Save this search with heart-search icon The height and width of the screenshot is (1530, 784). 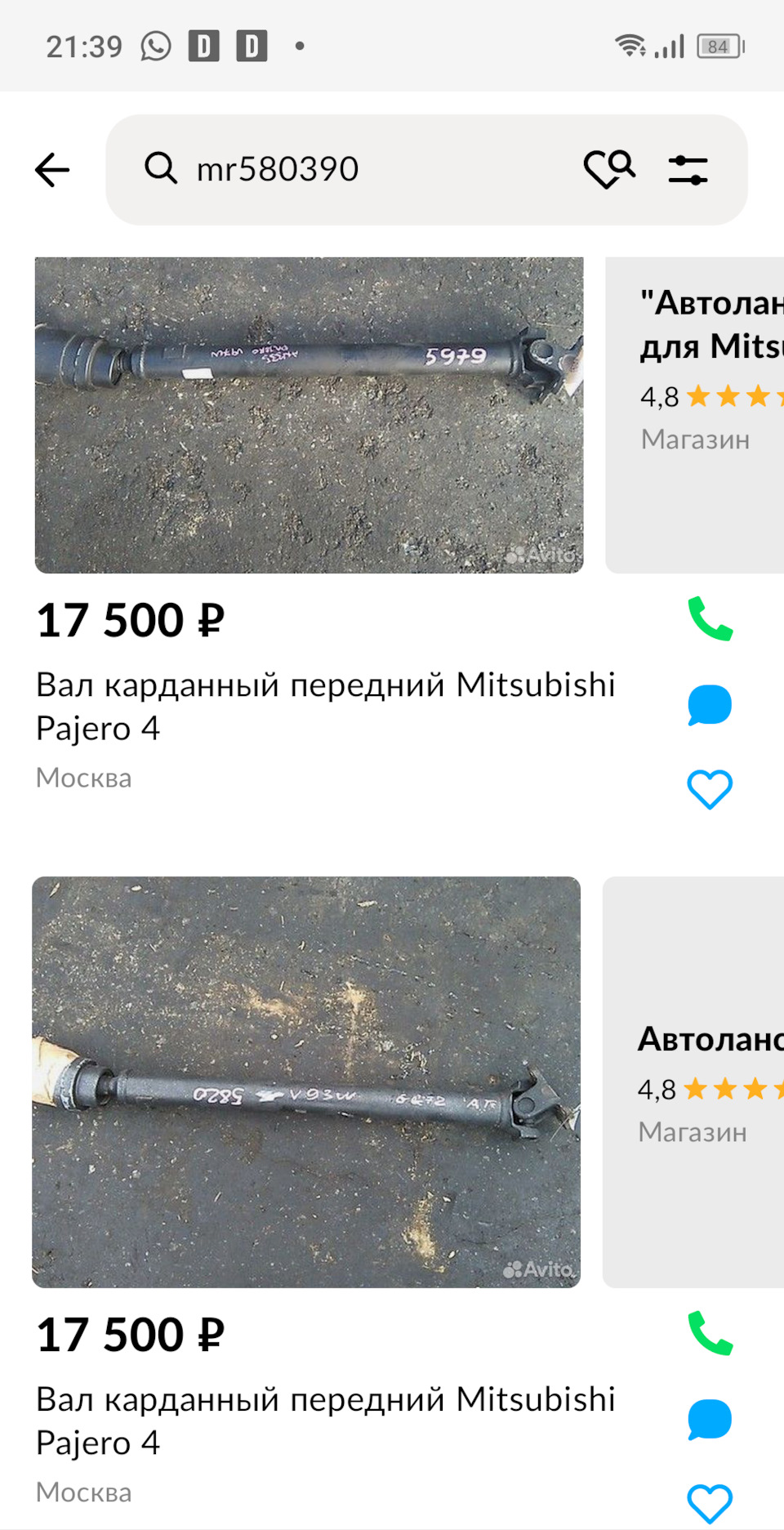coord(609,168)
